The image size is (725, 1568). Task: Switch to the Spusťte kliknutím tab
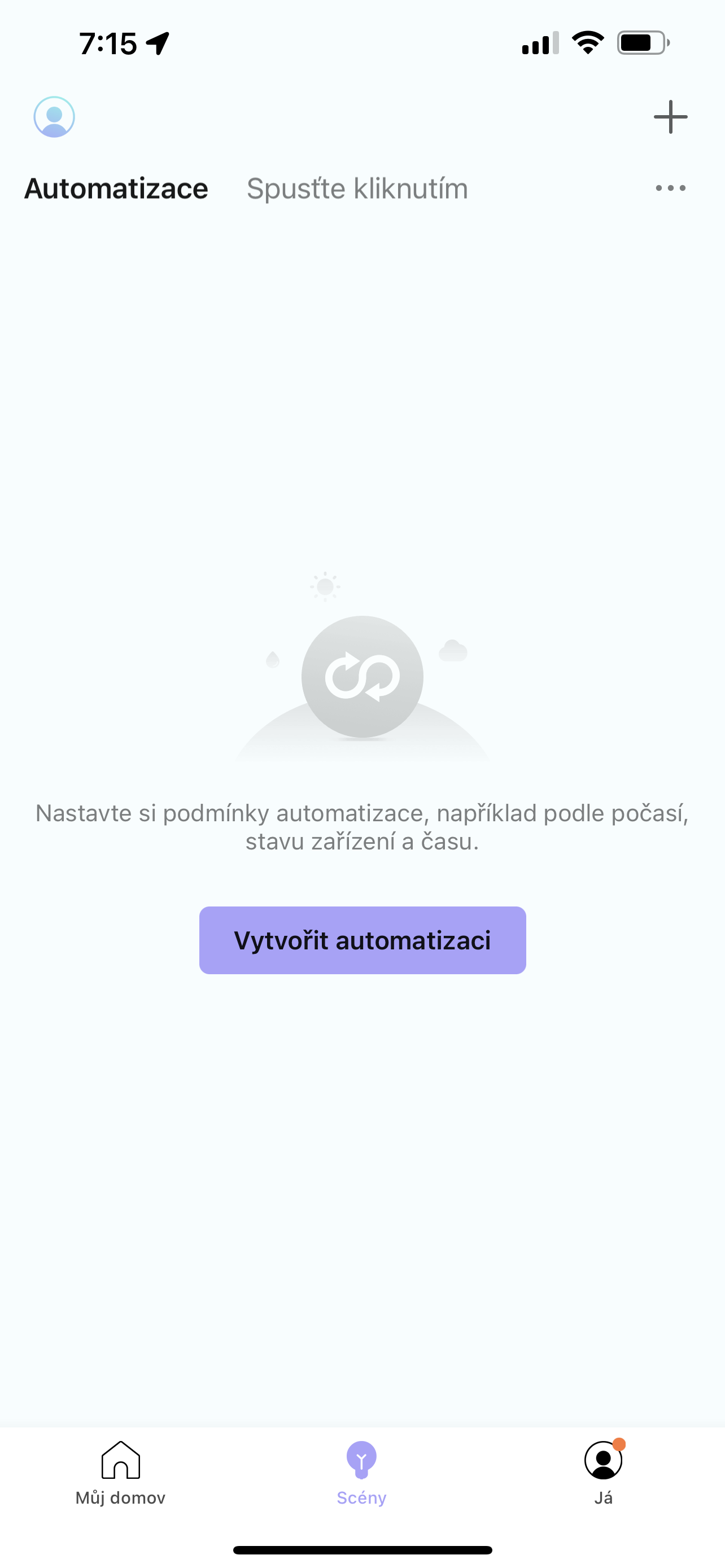(x=357, y=189)
